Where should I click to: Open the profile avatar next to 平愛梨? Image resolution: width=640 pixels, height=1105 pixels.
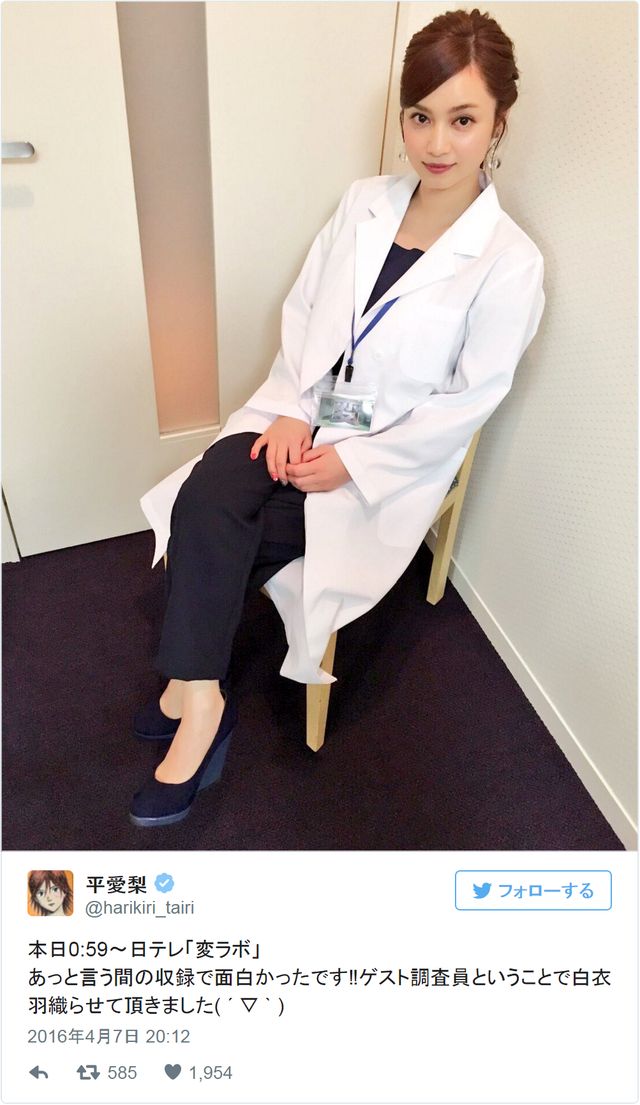pos(50,893)
